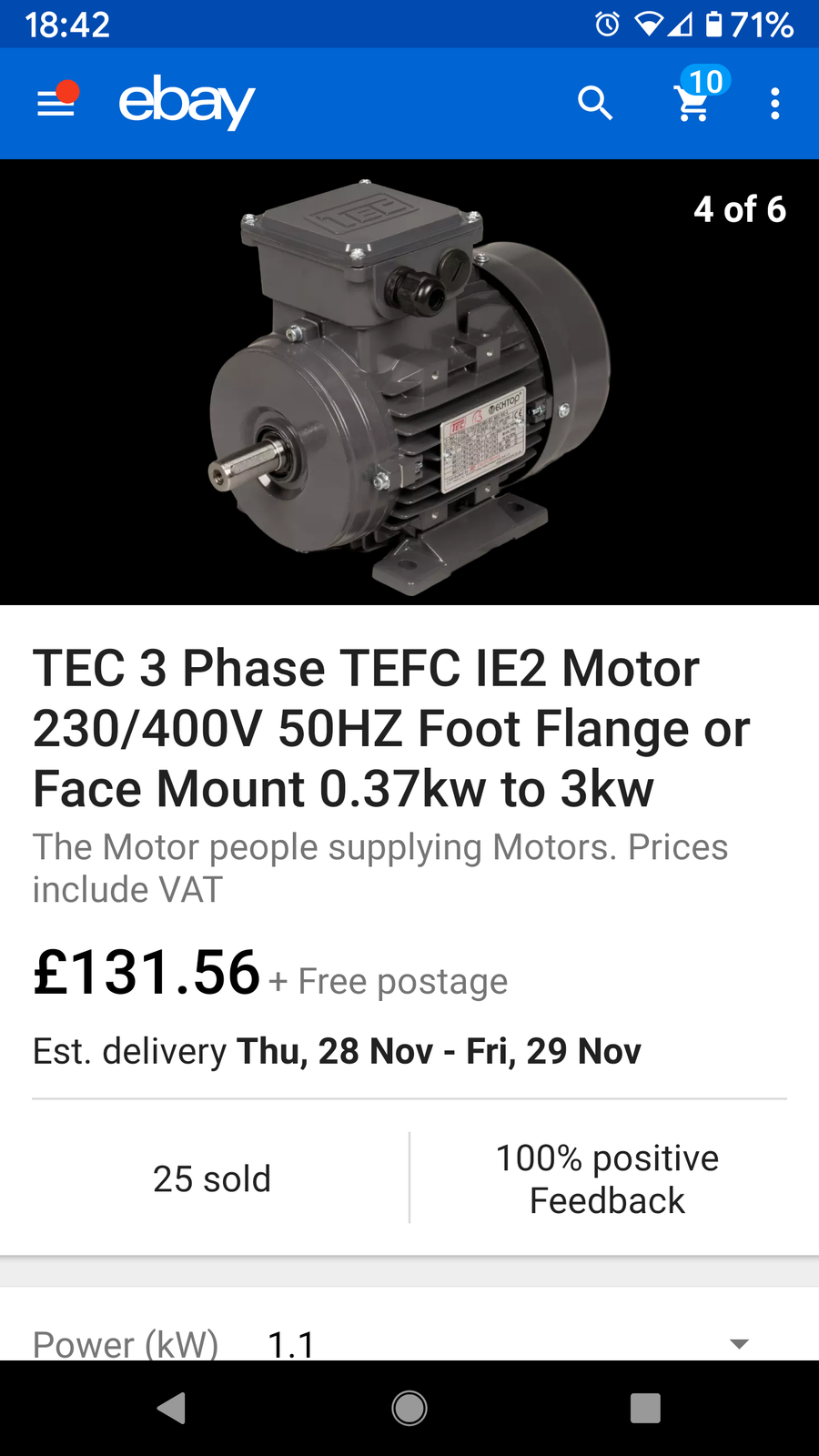Open 100% positive Feedback details
This screenshot has height=1456, width=819.
[607, 1178]
